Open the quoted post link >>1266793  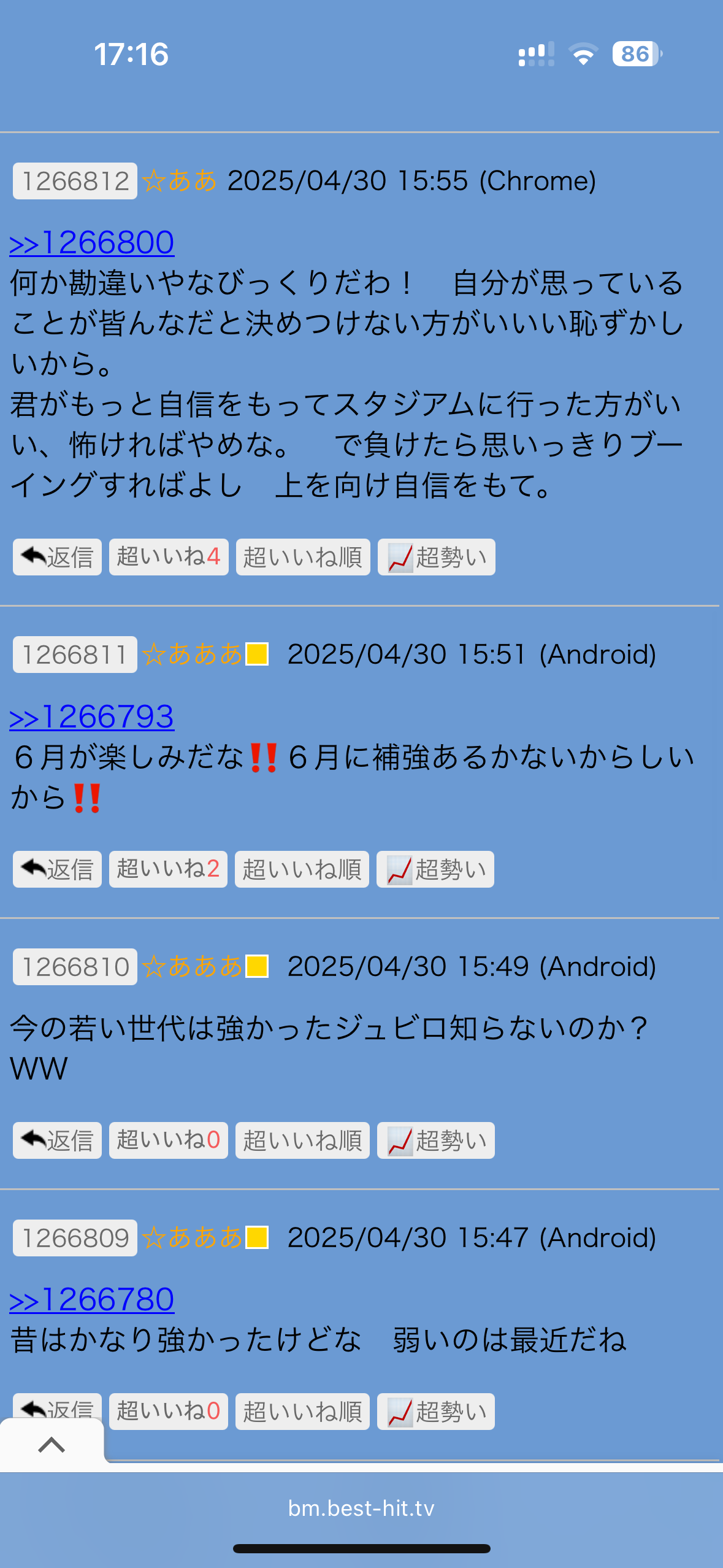coord(92,717)
